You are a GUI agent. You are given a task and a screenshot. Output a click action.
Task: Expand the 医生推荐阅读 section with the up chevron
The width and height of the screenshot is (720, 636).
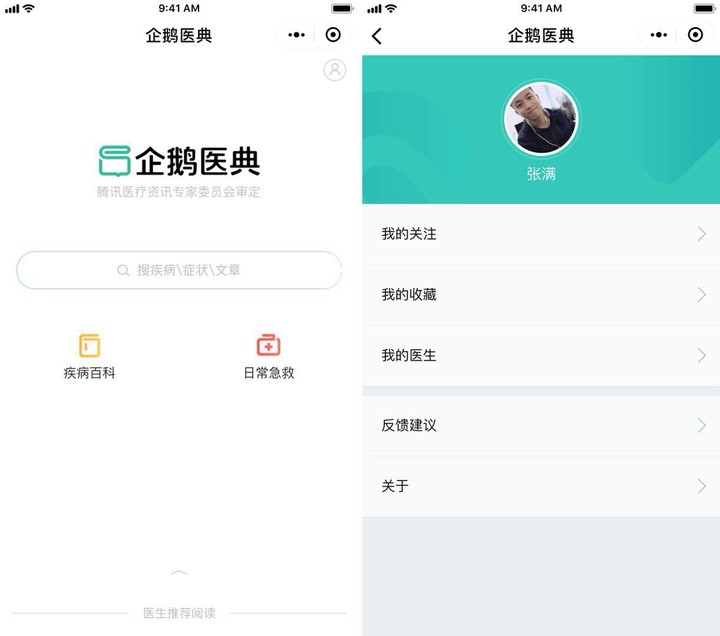[x=179, y=572]
